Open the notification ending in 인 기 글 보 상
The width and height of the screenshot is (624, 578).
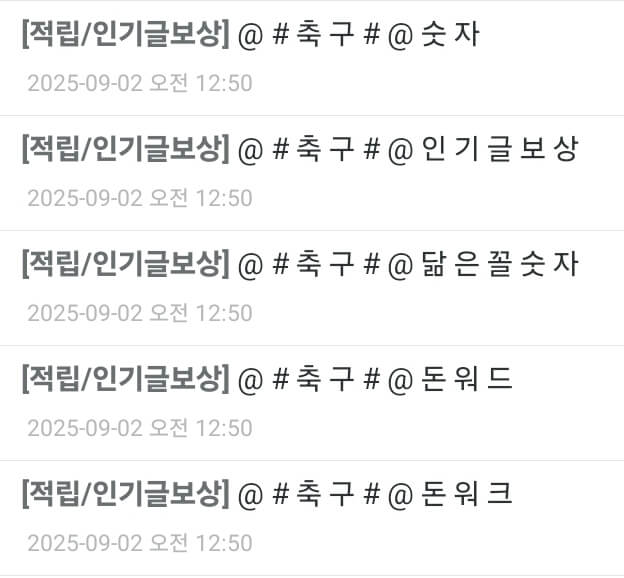tap(299, 150)
